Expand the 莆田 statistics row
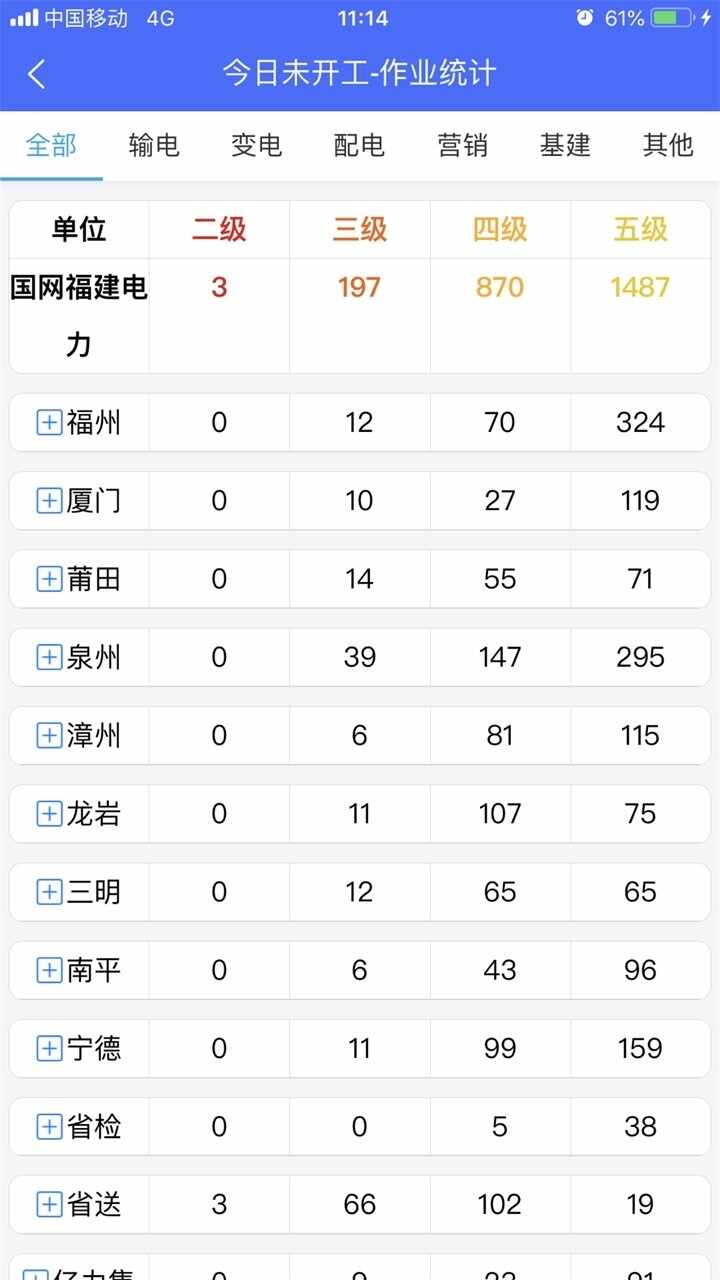The width and height of the screenshot is (720, 1280). click(46, 578)
